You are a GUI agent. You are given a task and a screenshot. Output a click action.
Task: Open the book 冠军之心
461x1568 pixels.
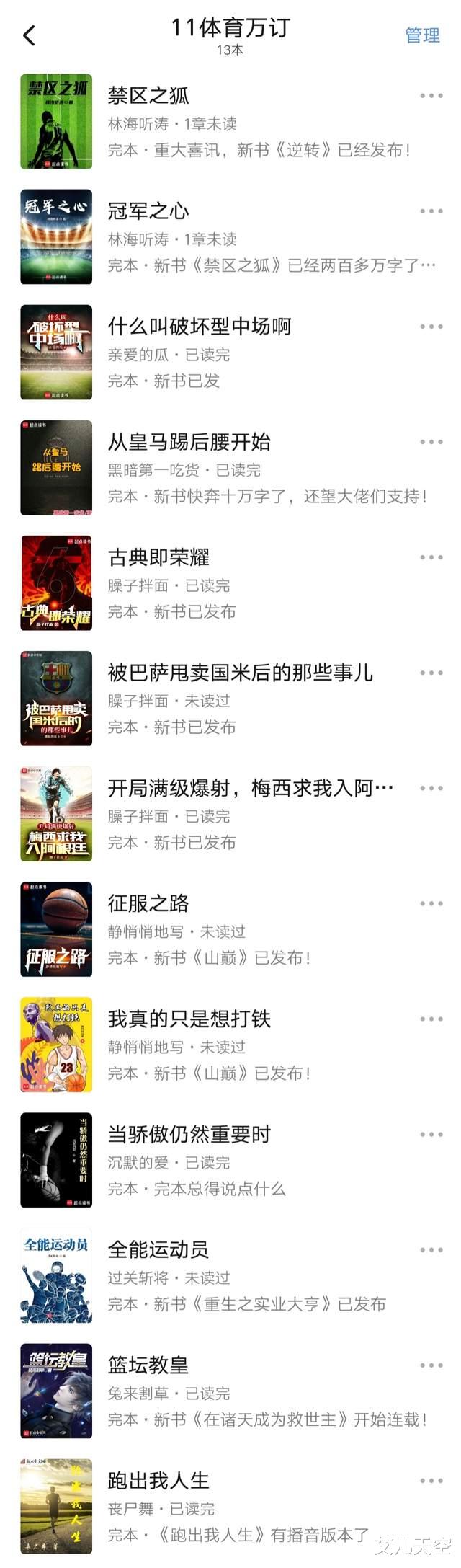coord(148,211)
